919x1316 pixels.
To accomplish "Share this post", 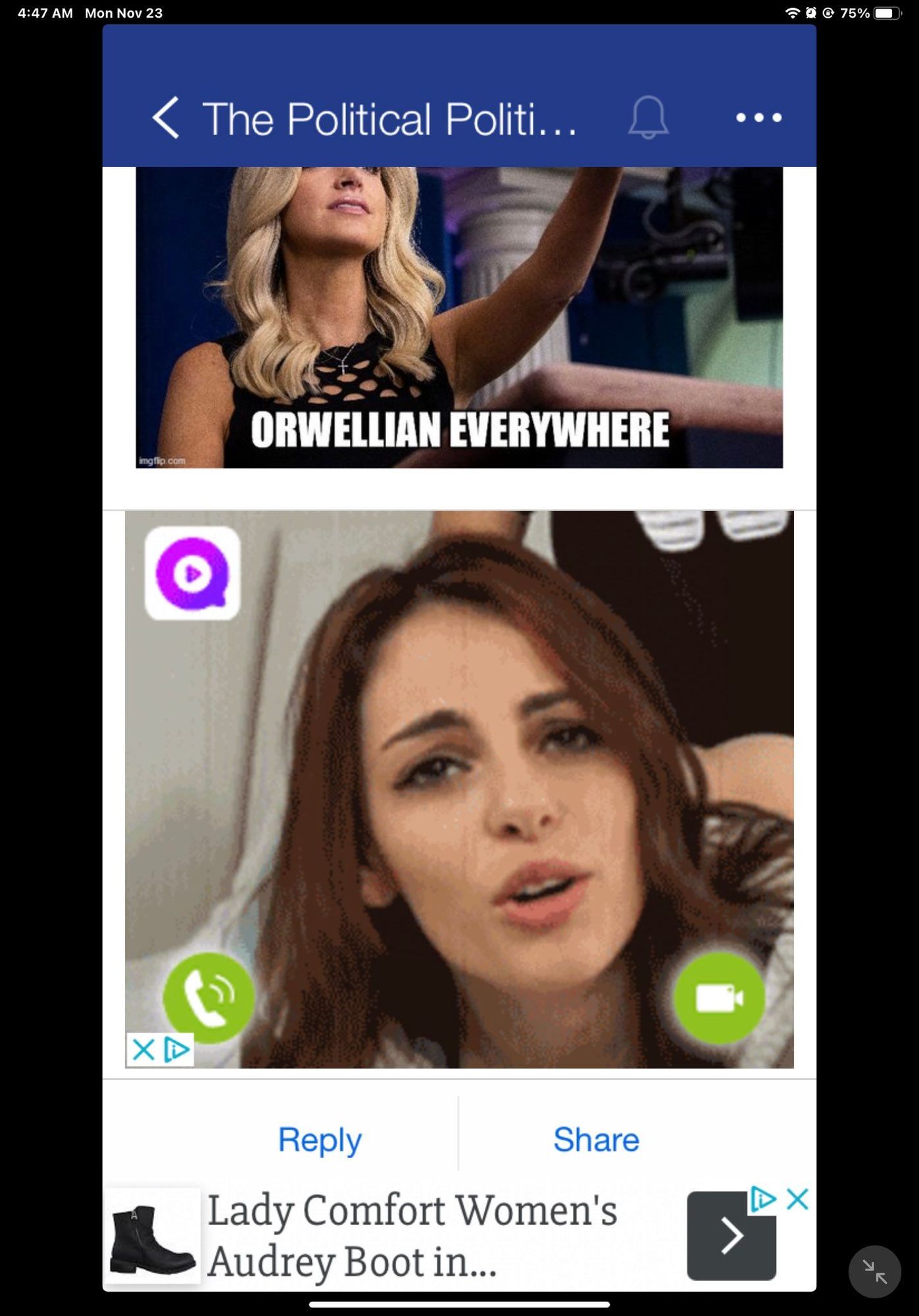I will [x=596, y=1140].
